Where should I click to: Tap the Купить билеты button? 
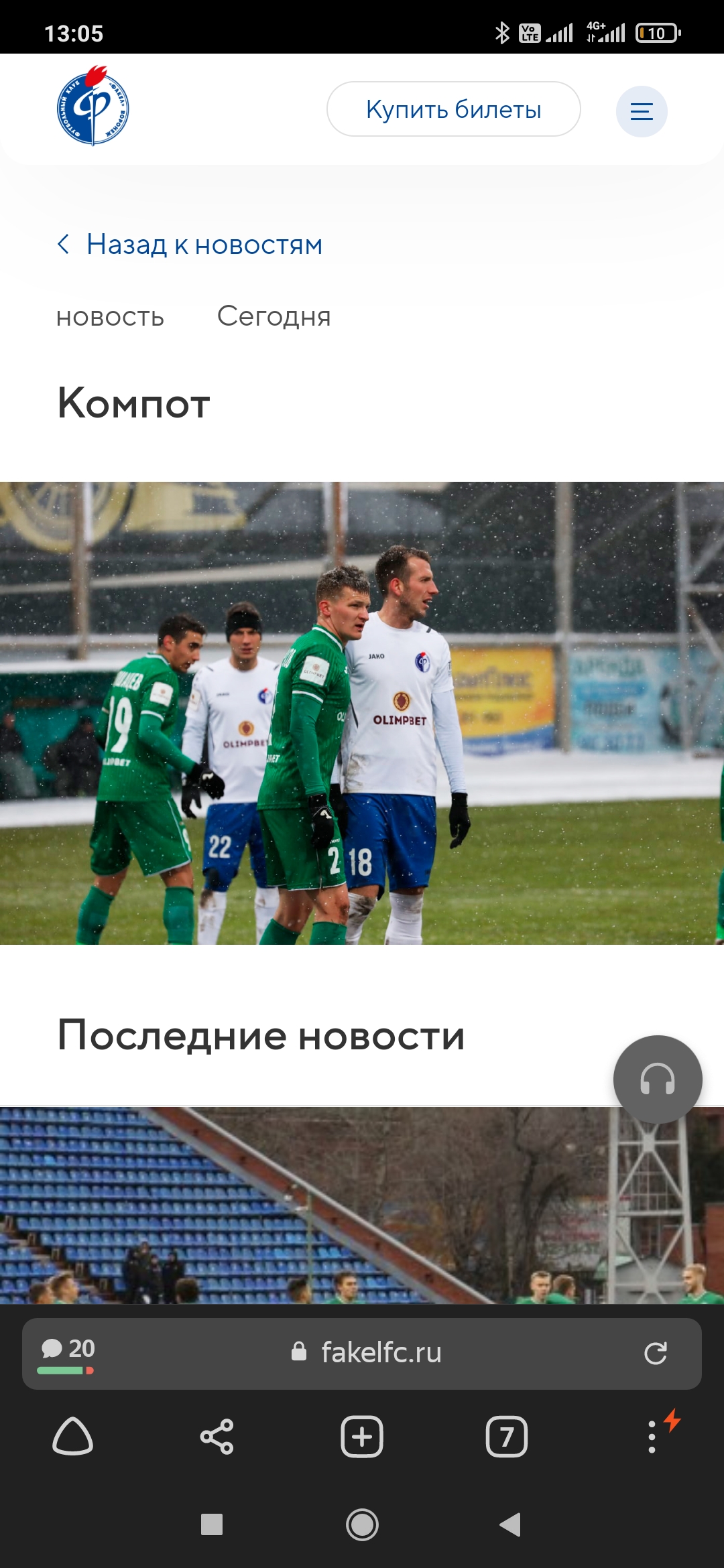(x=453, y=109)
